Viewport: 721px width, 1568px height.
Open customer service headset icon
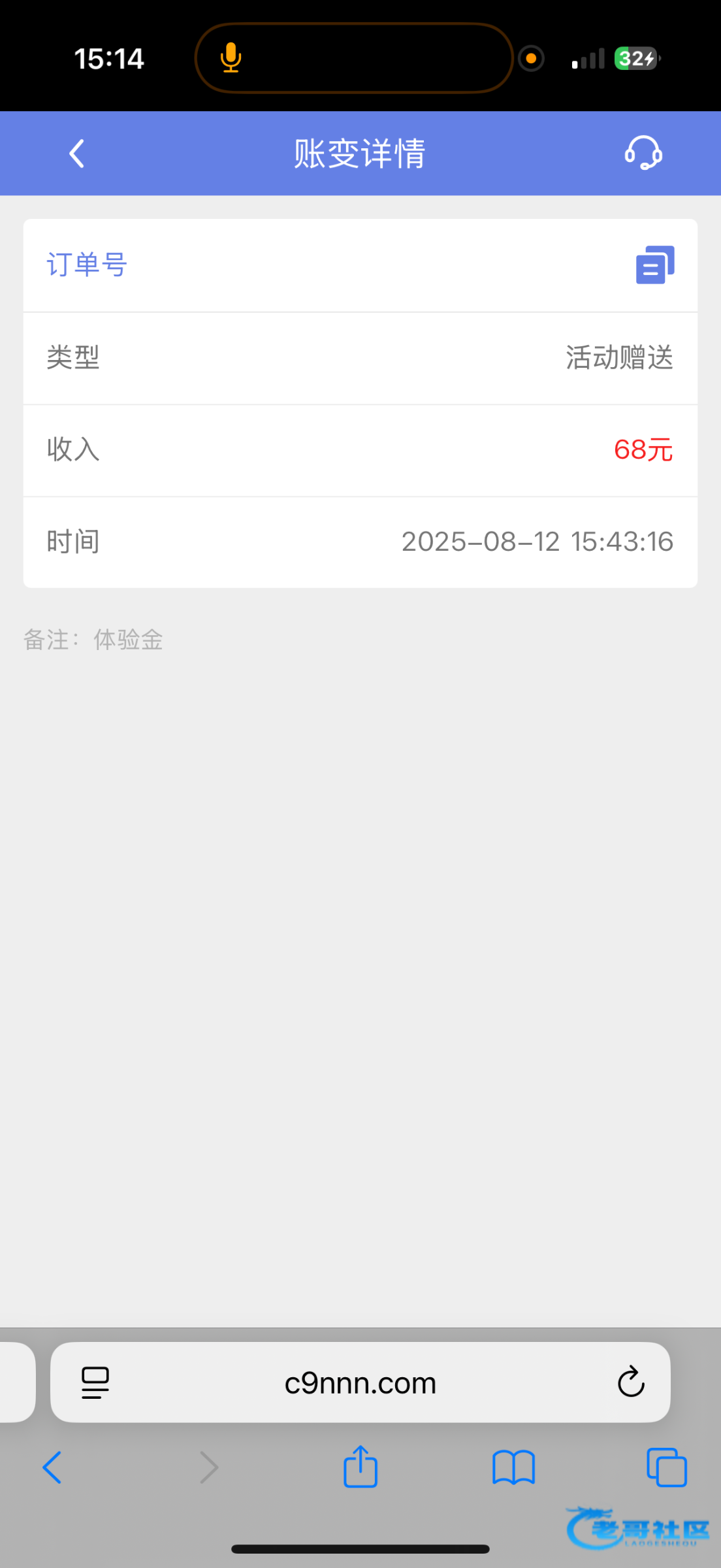point(643,153)
